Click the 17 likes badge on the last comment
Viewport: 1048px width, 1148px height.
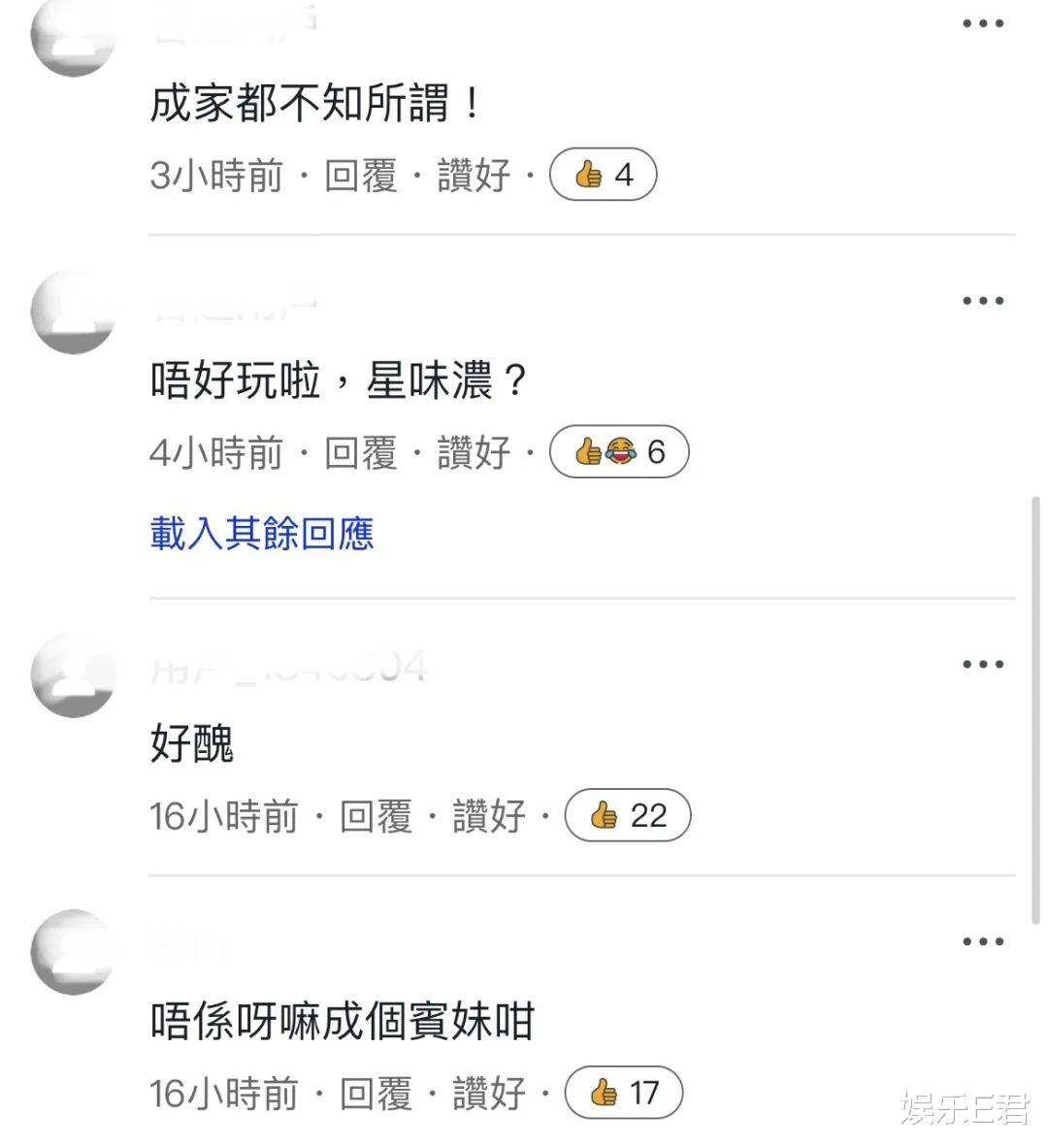[x=624, y=1093]
